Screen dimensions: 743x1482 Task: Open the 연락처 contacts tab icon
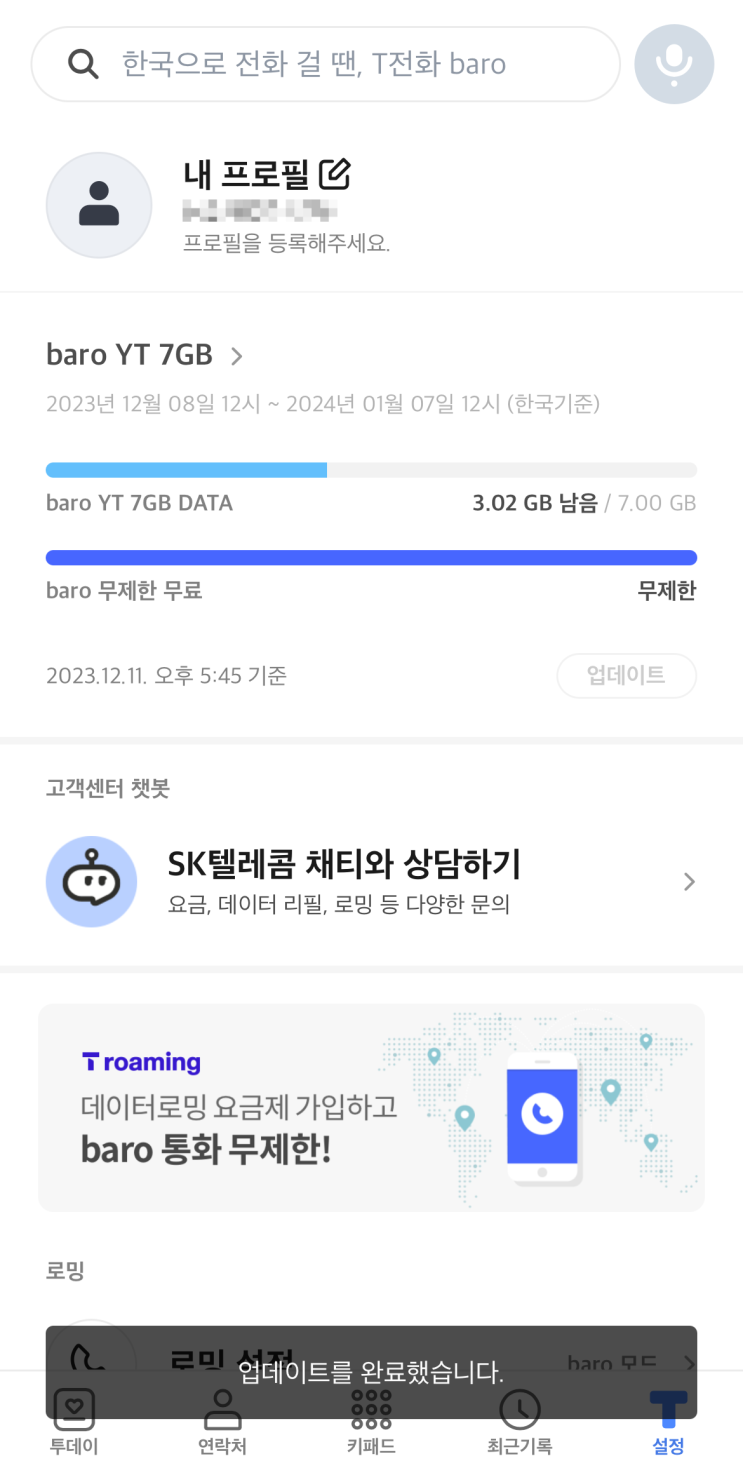pos(222,1410)
